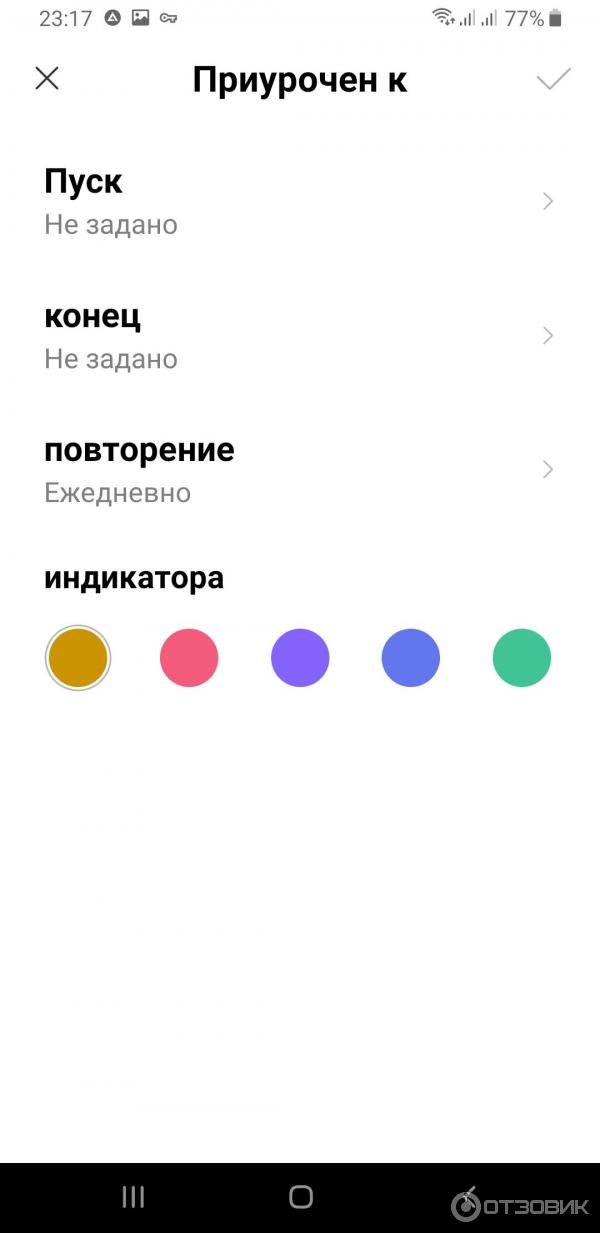Select the blue indicator color

pos(411,658)
